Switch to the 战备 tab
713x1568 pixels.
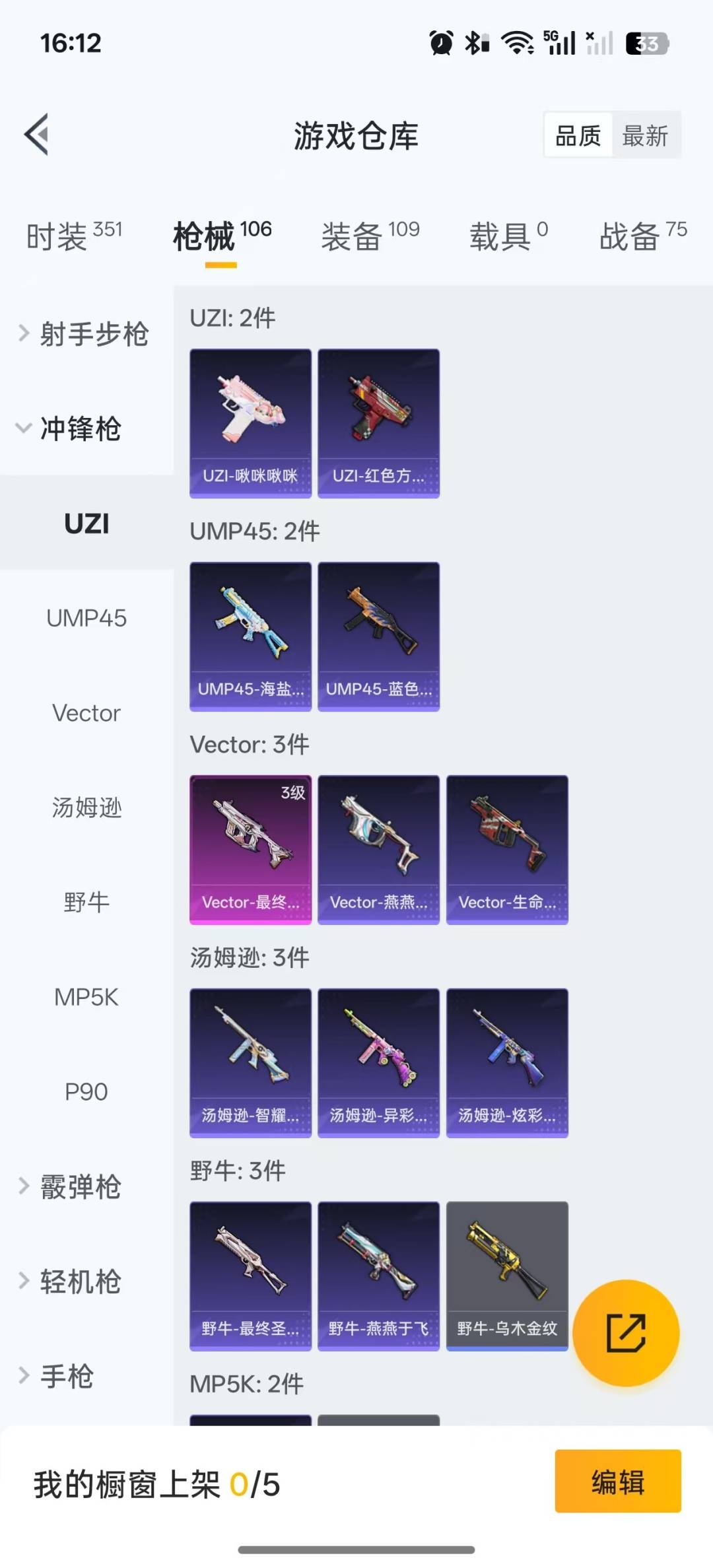tap(643, 236)
